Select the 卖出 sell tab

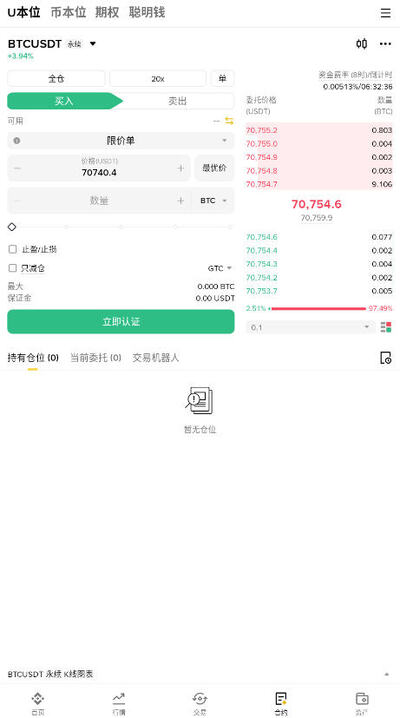coord(178,101)
